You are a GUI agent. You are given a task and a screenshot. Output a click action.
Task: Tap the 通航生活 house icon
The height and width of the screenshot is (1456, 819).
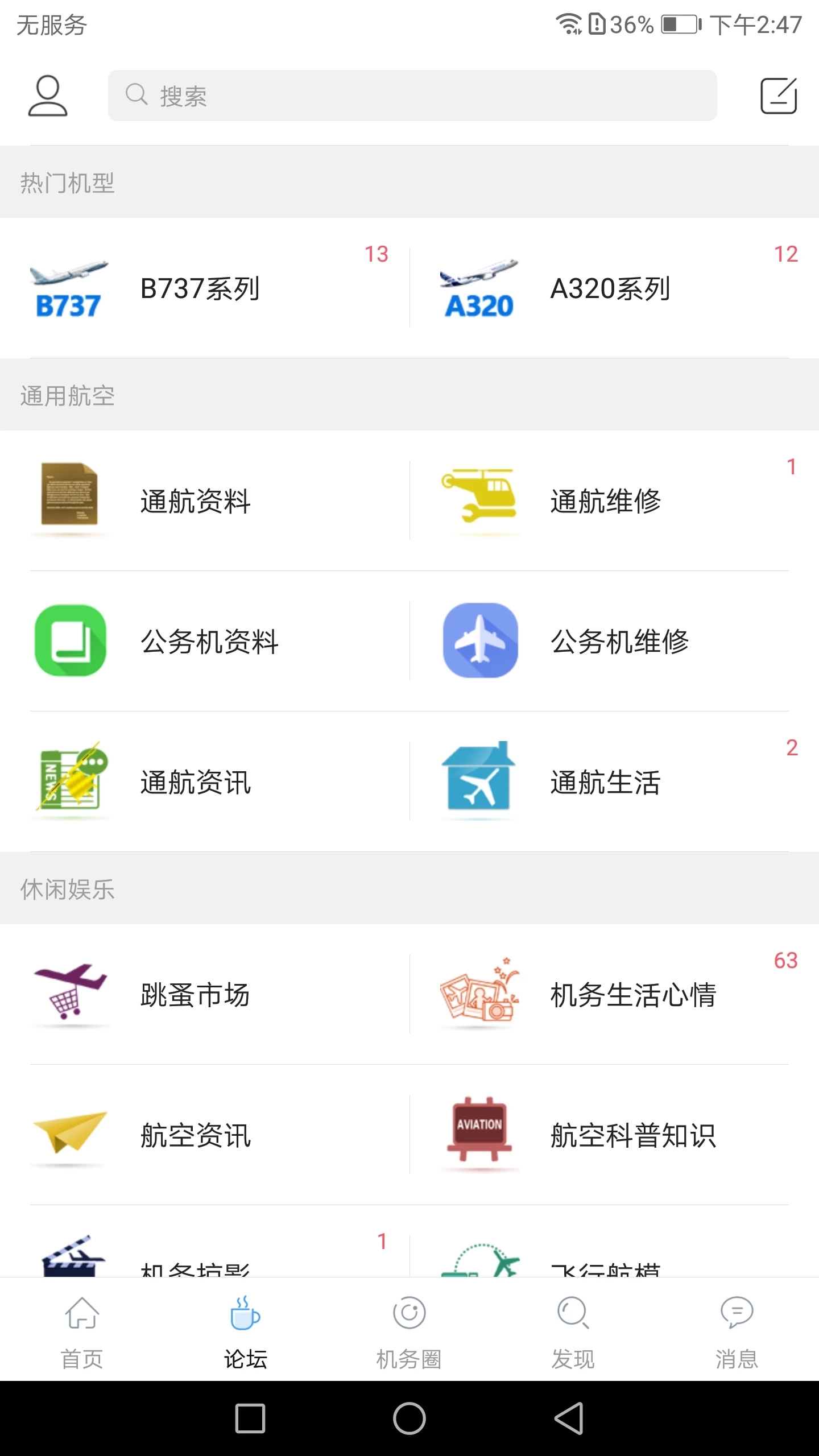(x=479, y=781)
